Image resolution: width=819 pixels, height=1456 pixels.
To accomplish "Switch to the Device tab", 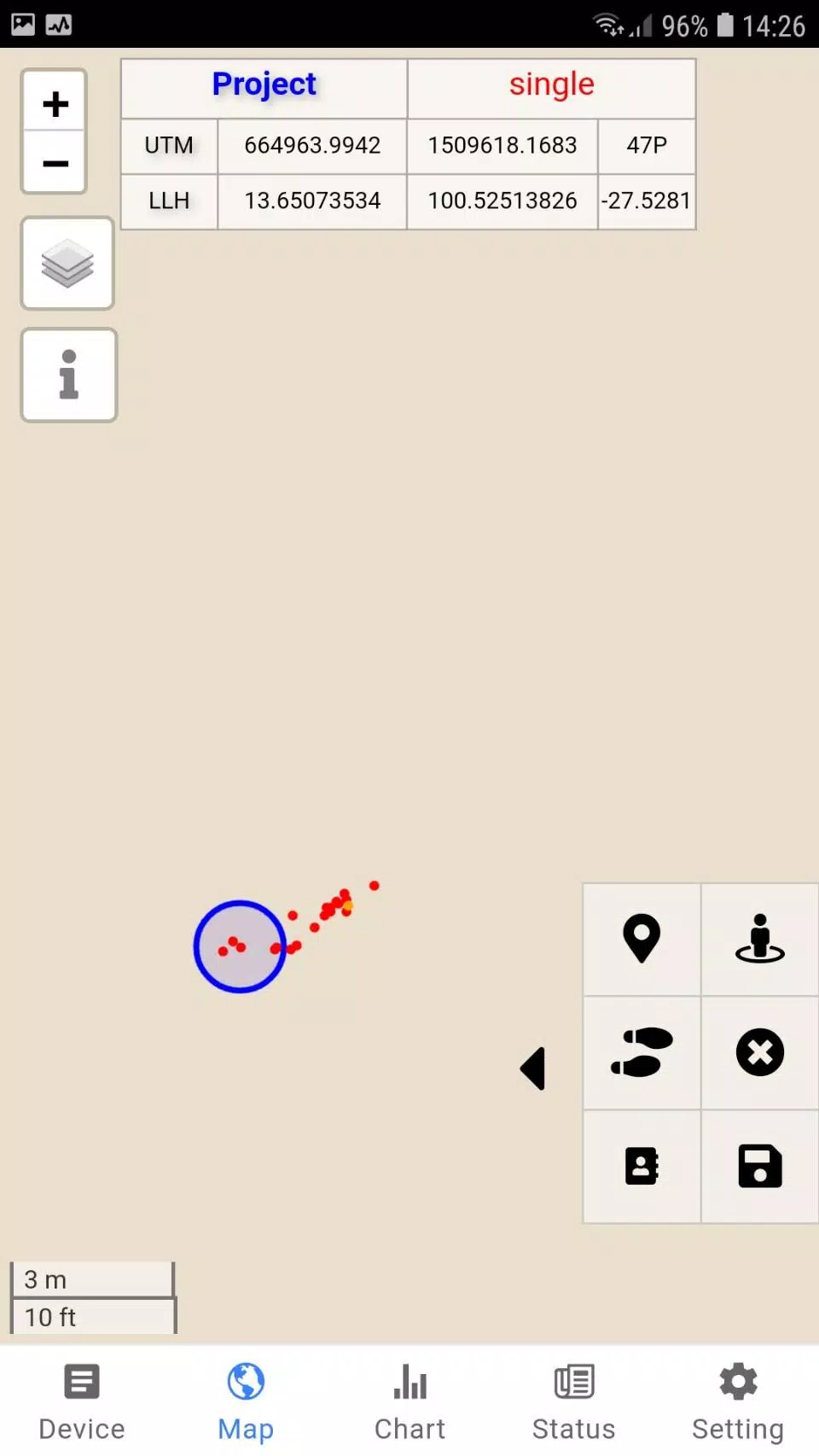I will click(x=82, y=1401).
